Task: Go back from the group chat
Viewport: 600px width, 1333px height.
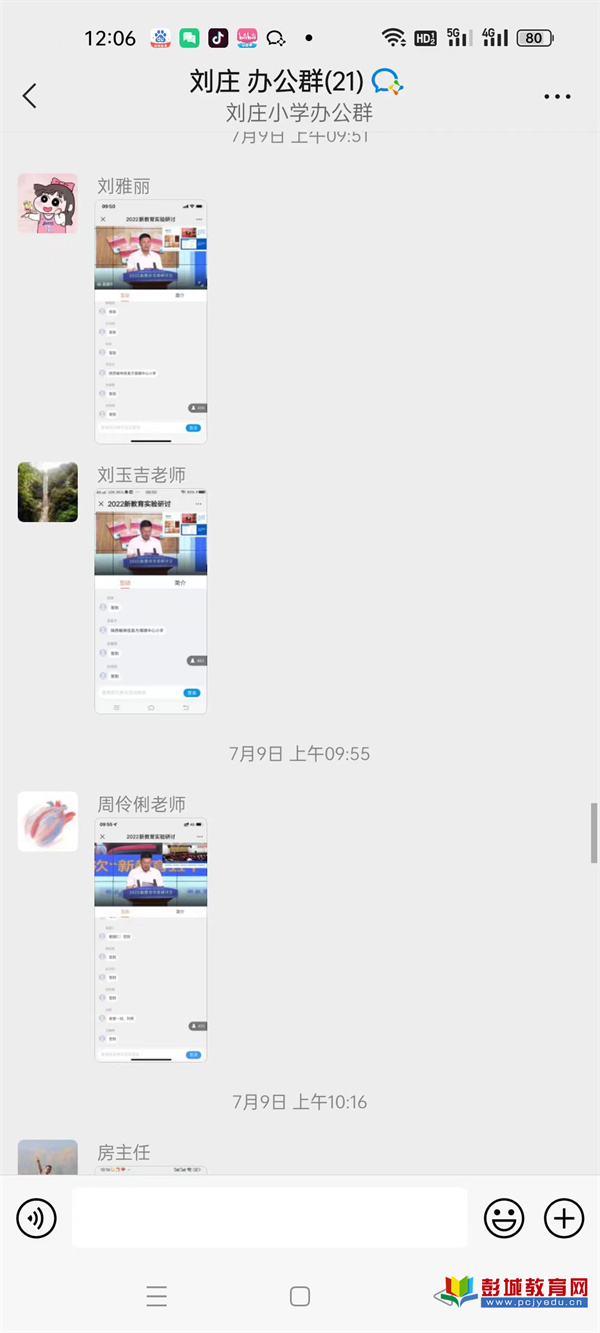Action: tap(29, 96)
